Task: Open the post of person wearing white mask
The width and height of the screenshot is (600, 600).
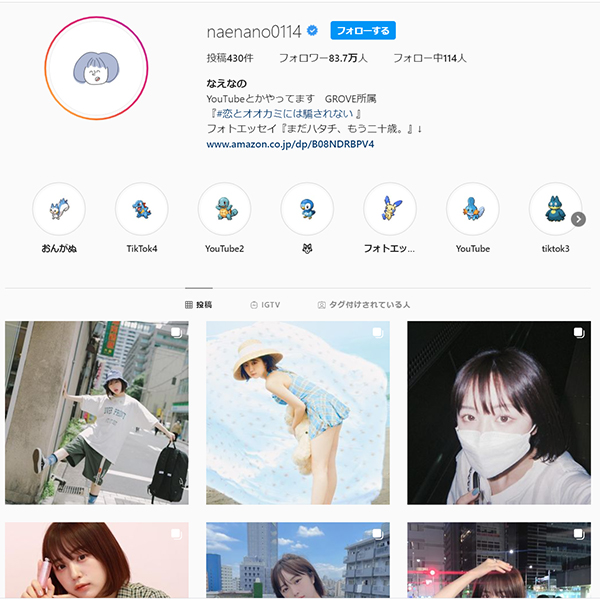Action: pos(498,412)
